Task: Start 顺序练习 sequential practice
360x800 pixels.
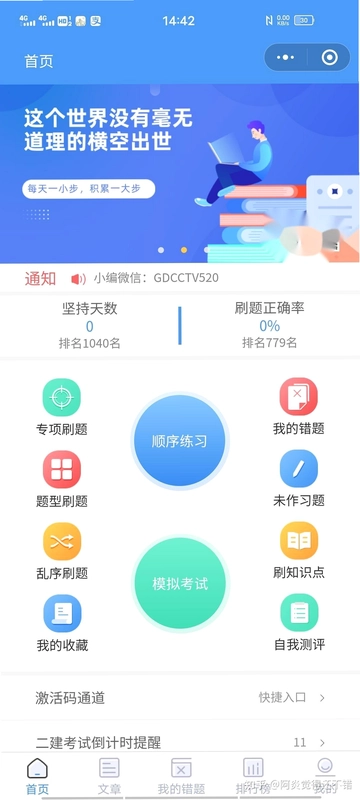Action: click(x=179, y=441)
